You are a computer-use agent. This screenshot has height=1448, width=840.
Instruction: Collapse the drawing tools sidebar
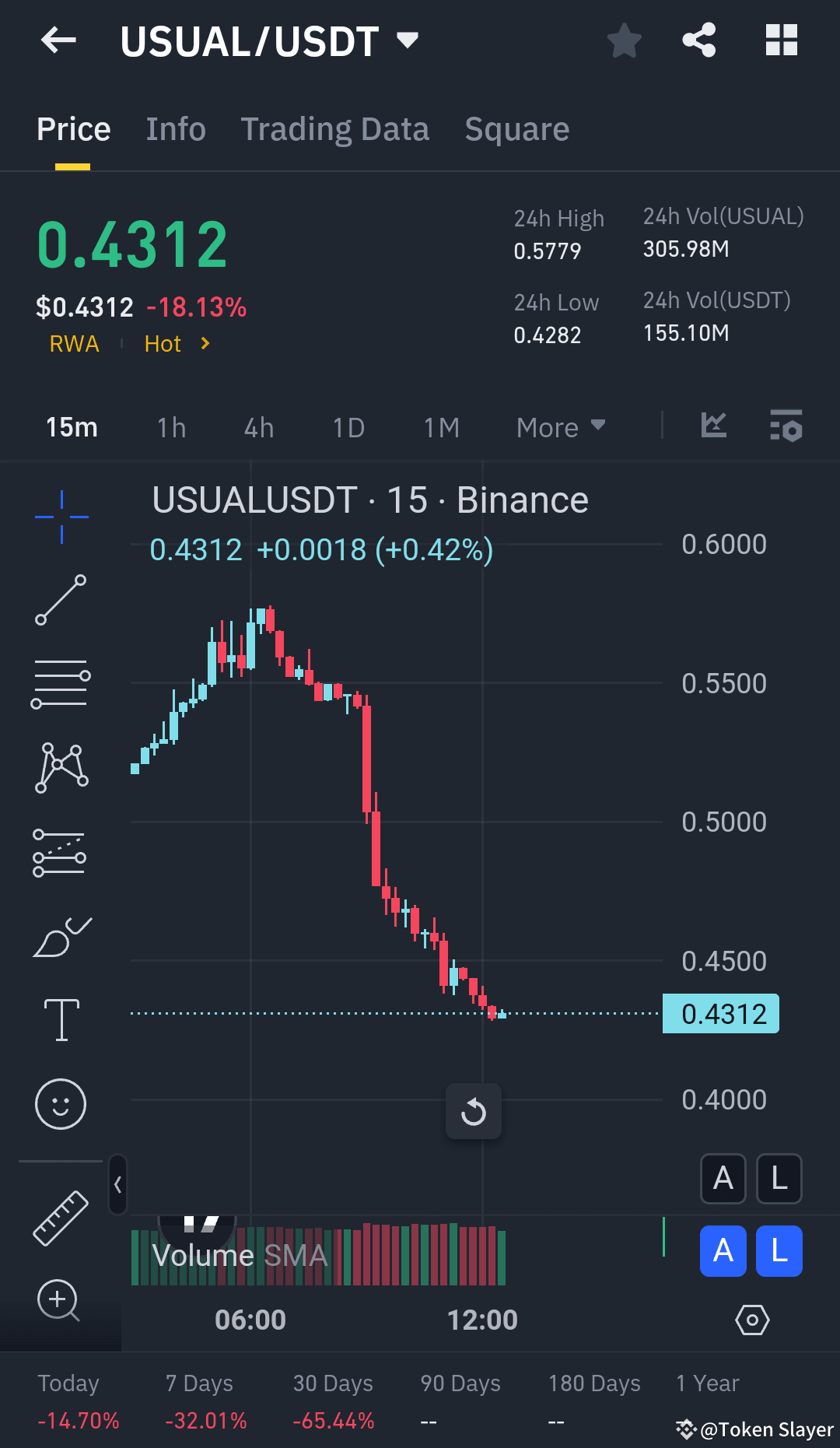click(117, 1184)
